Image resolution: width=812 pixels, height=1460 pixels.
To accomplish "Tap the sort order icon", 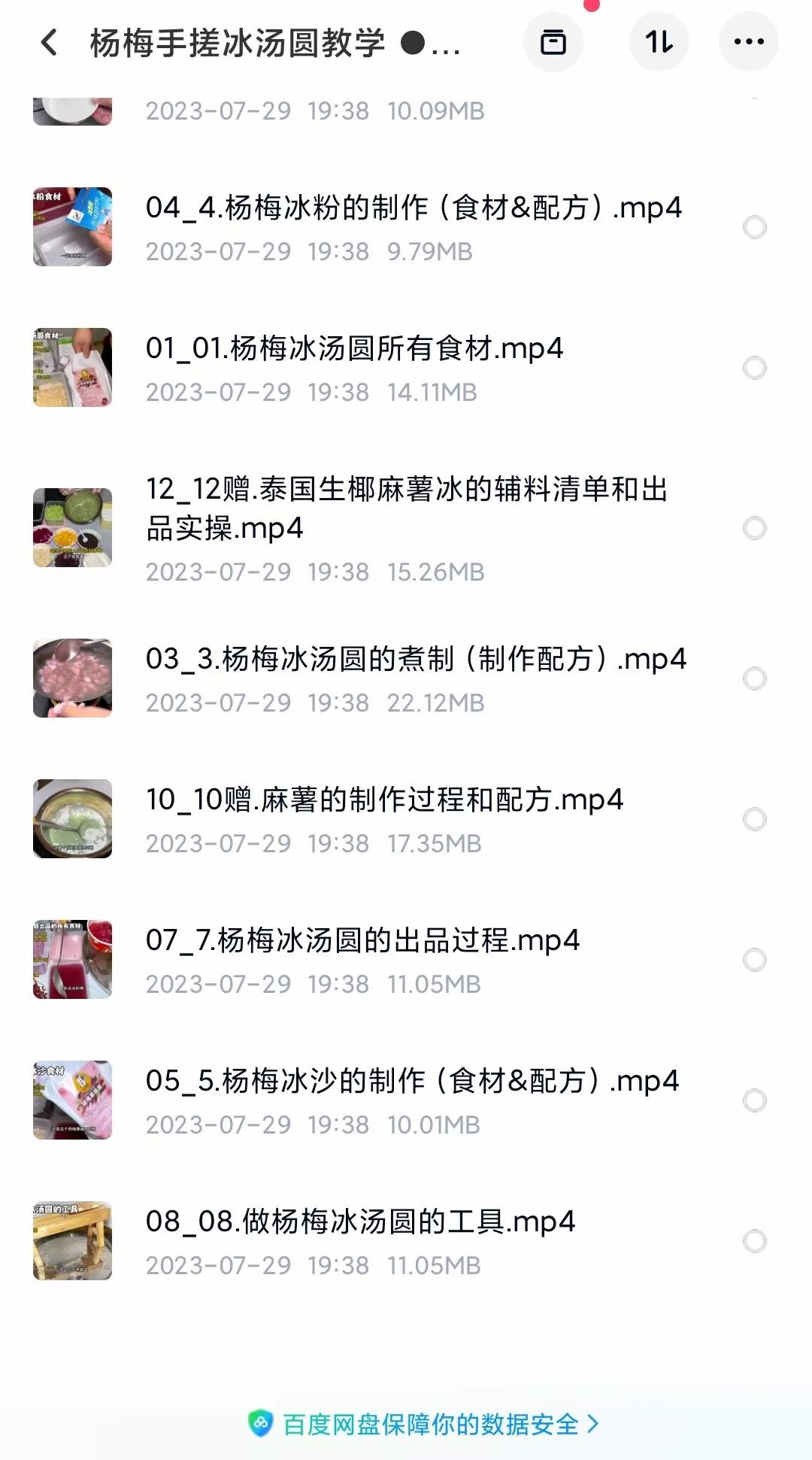I will [x=659, y=43].
